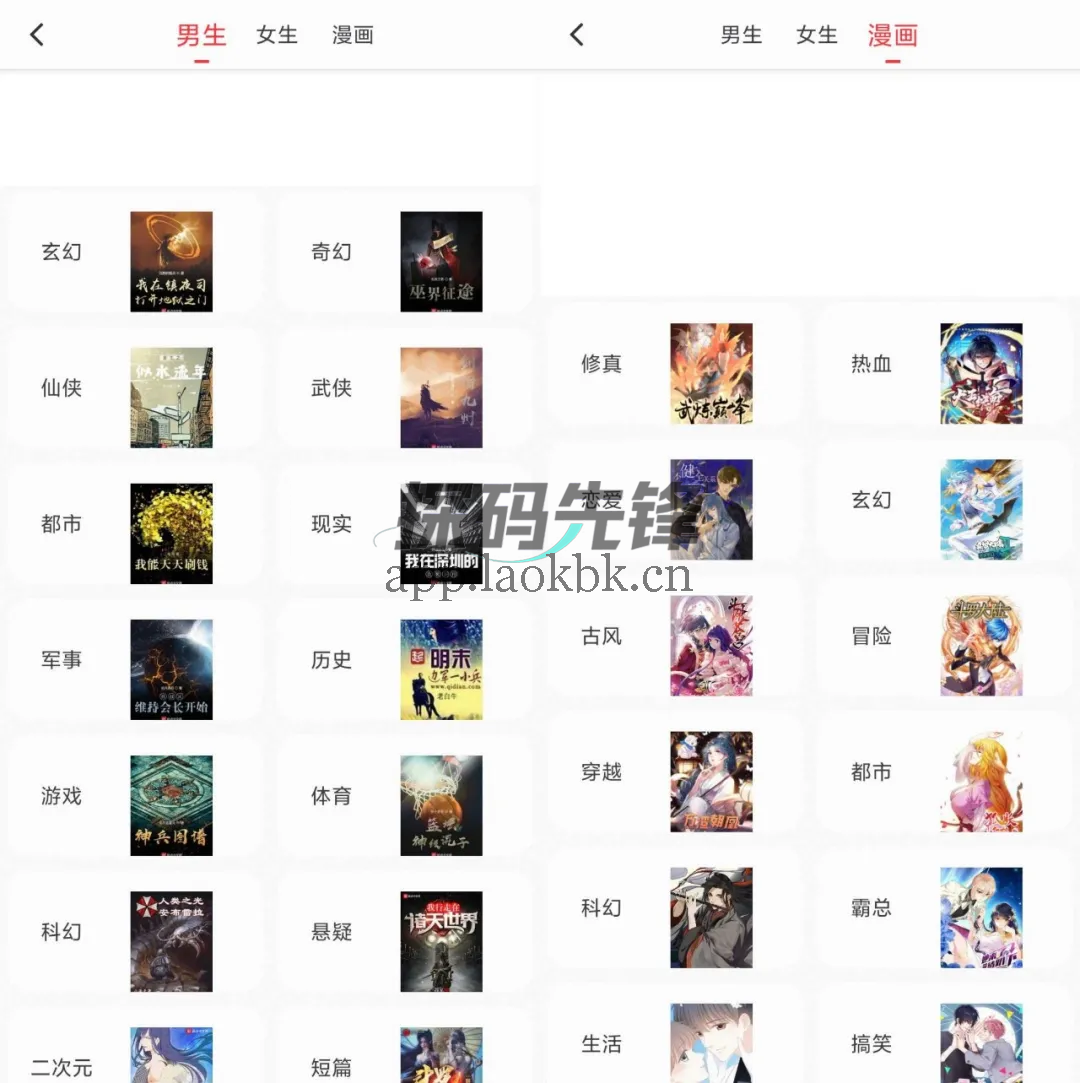Browse the 二次元 category

coord(62,1067)
